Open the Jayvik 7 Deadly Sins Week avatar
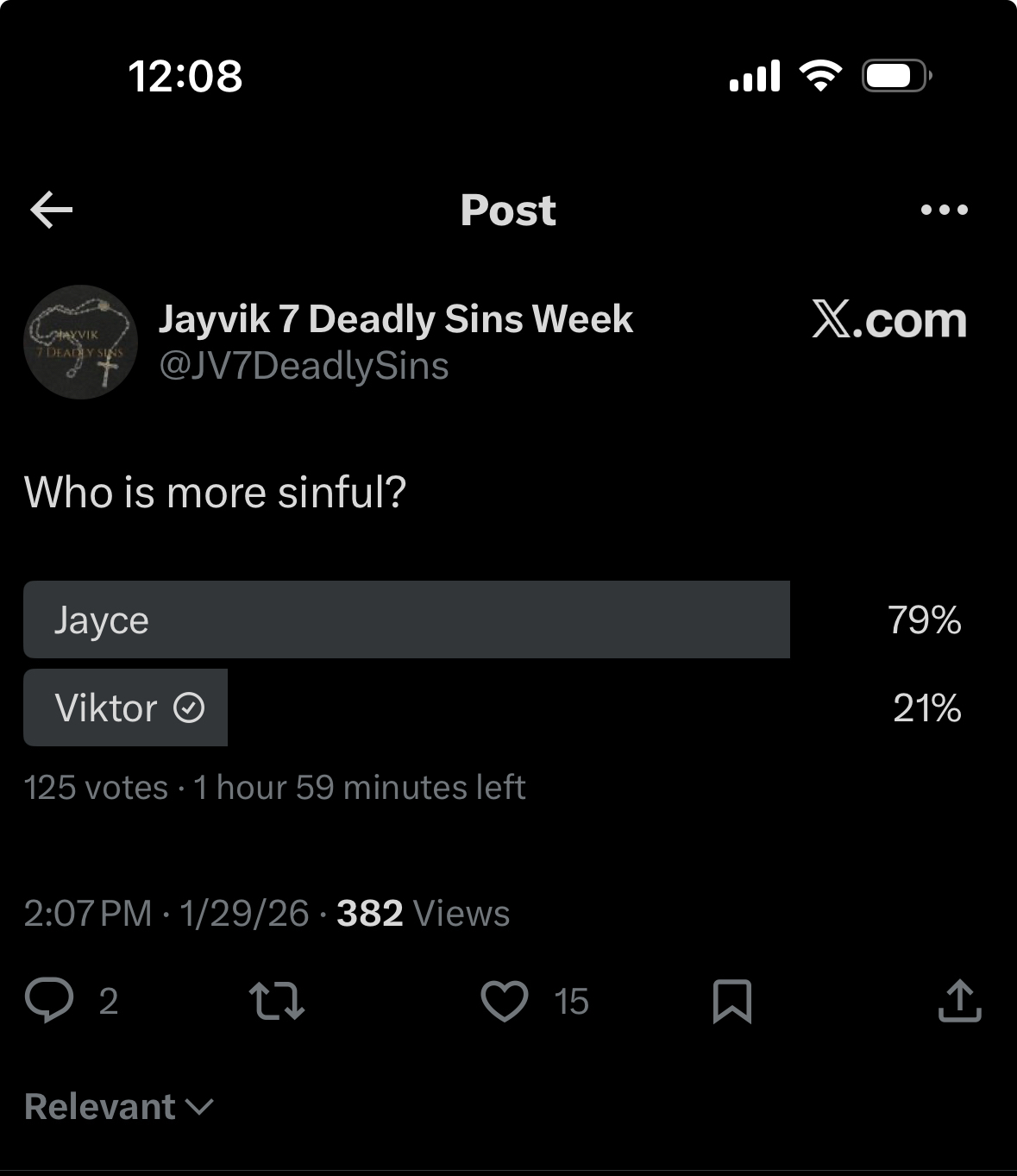Image resolution: width=1017 pixels, height=1176 pixels. coord(80,342)
